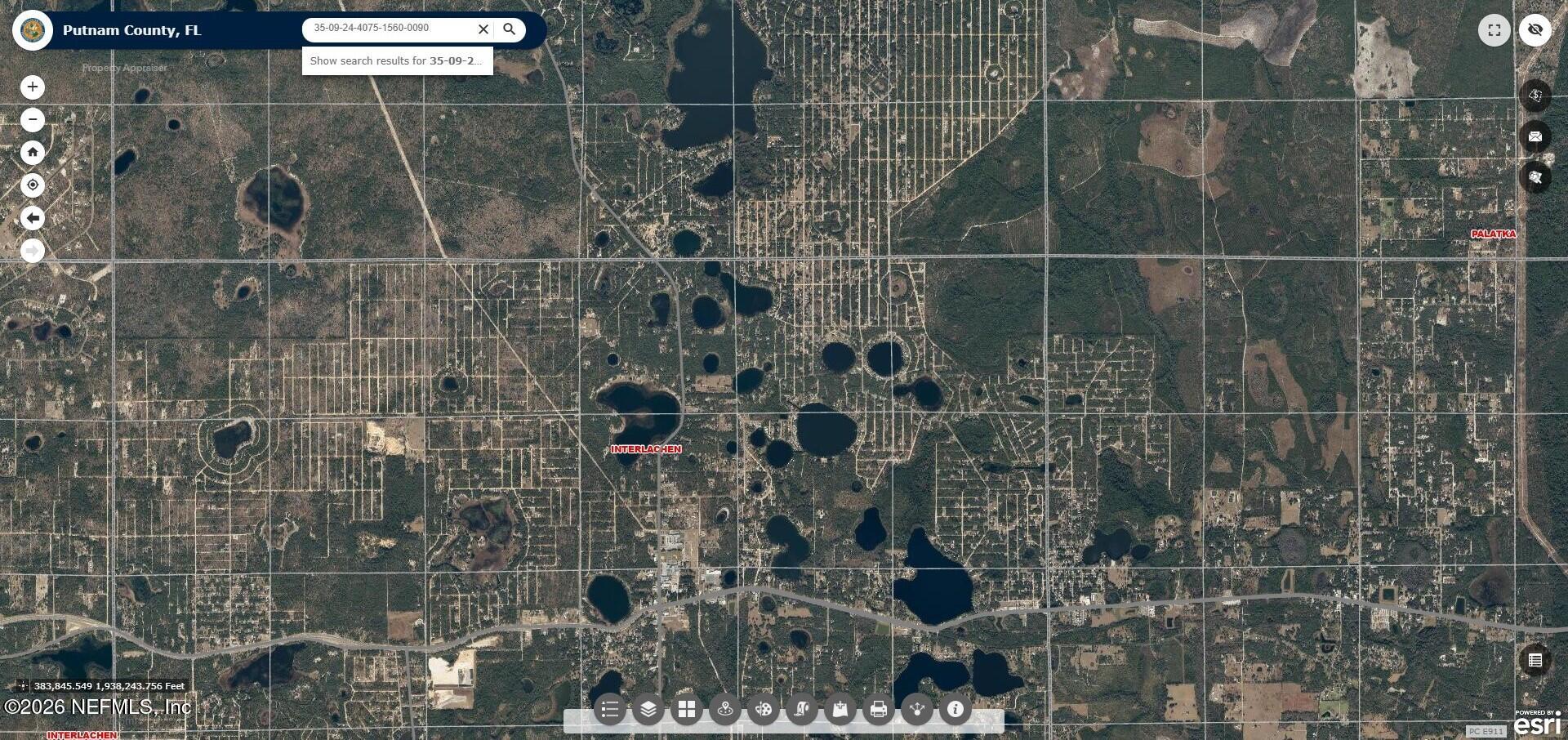Open the envelope mailing tool

coord(1535,136)
